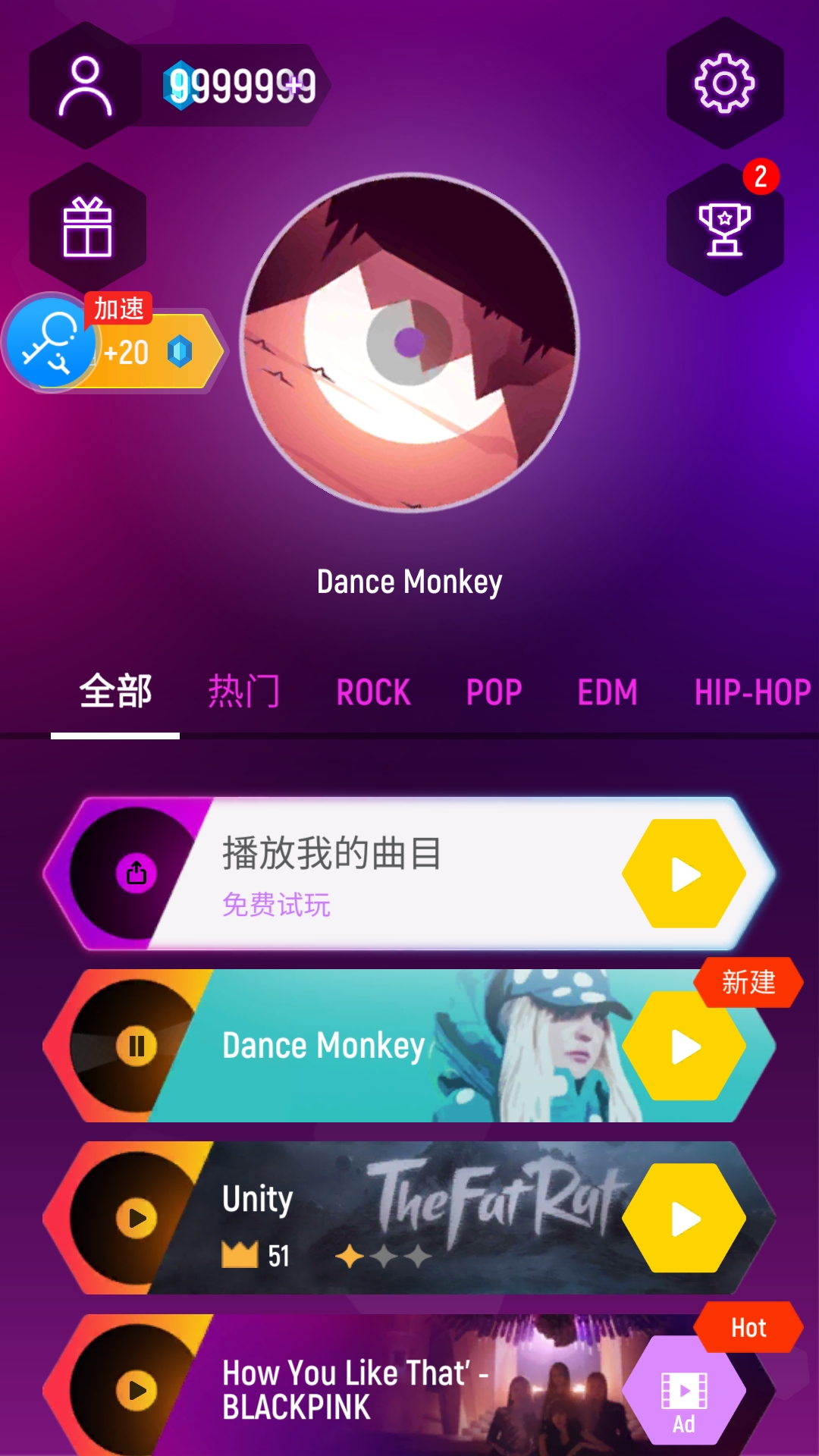Switch to the ROCK tab

[373, 692]
